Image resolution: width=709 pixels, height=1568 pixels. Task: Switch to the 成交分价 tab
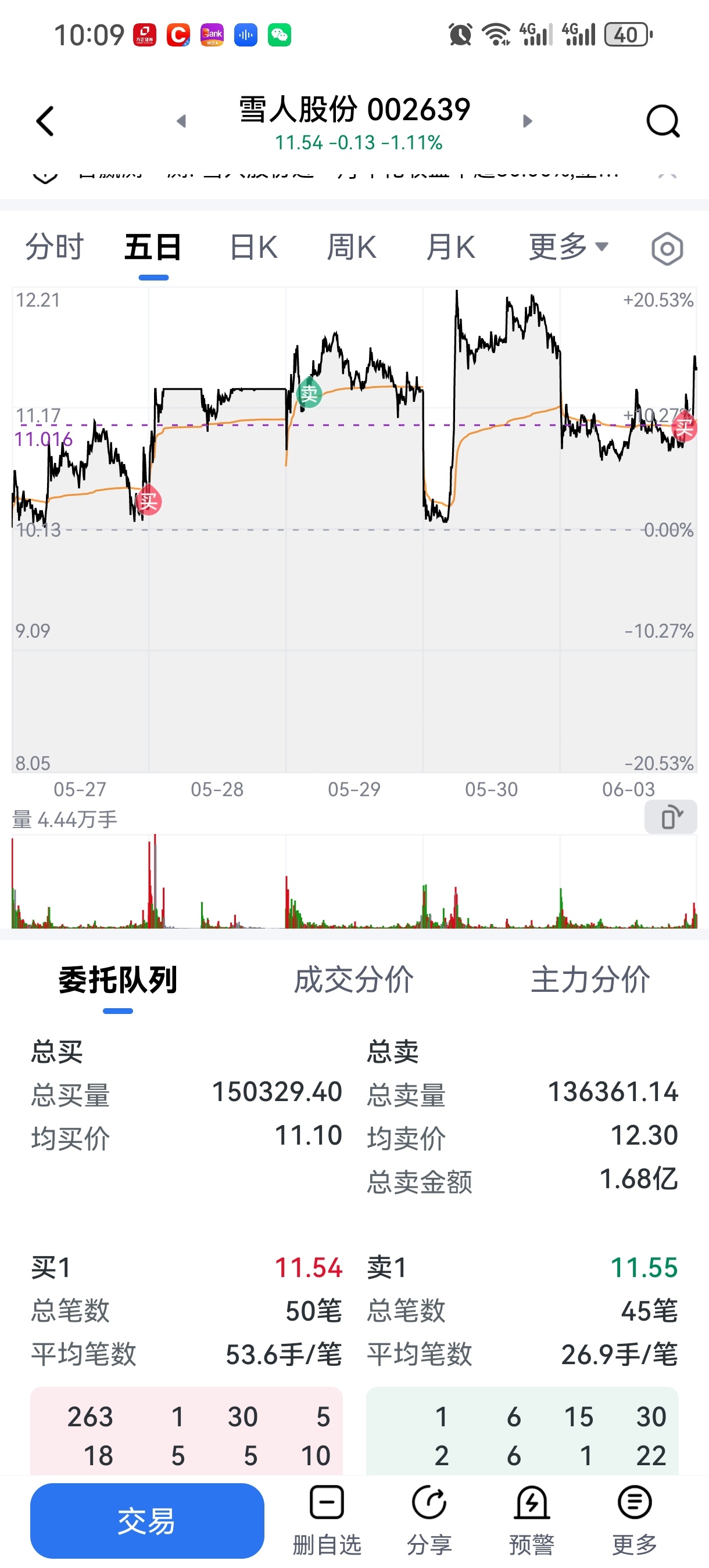pos(354,980)
